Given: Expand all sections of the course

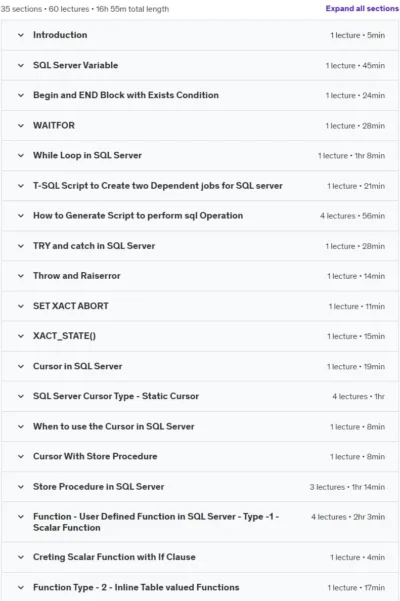Looking at the screenshot, I should click(x=362, y=8).
